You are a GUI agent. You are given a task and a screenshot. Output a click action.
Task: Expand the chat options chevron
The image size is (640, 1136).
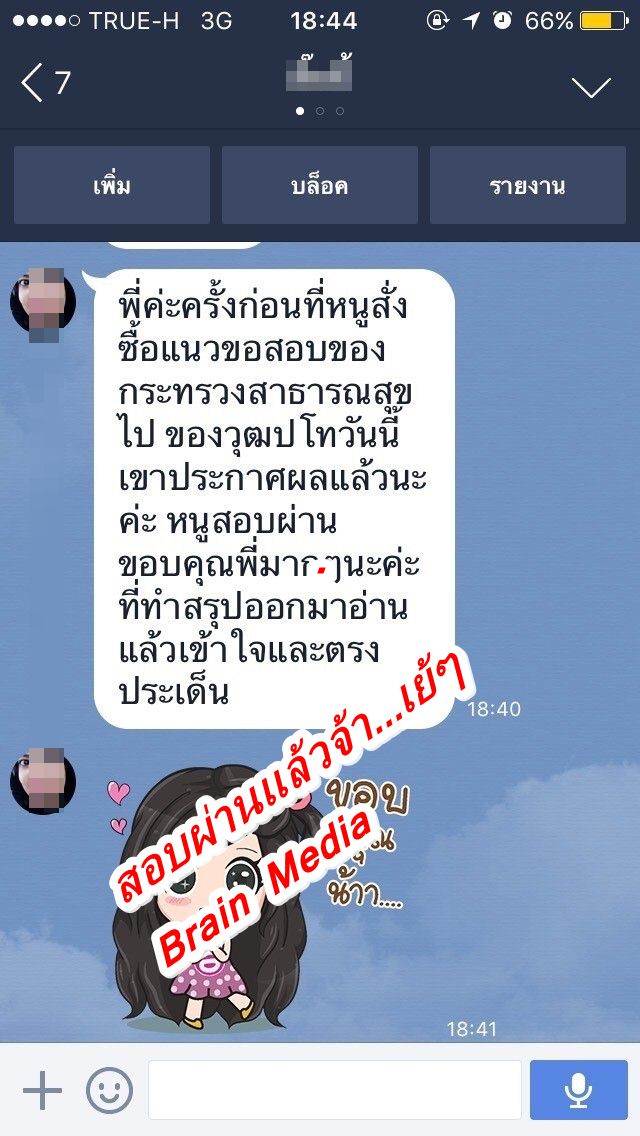click(x=591, y=87)
